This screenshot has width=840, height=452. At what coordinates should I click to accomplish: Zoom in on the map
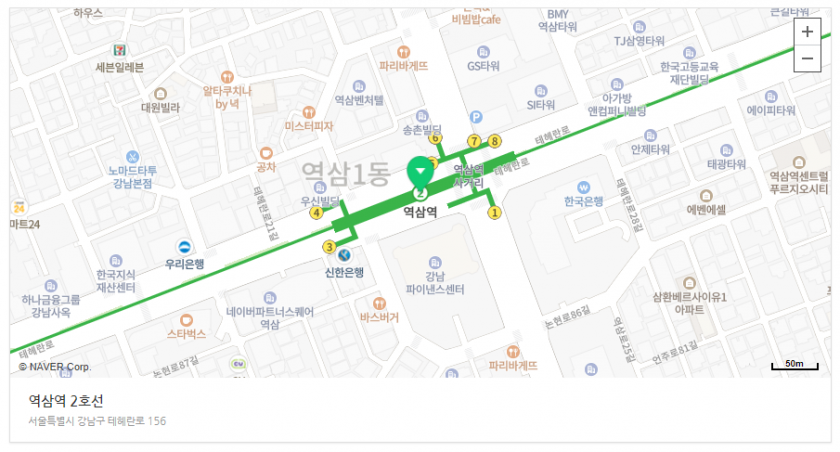[807, 32]
